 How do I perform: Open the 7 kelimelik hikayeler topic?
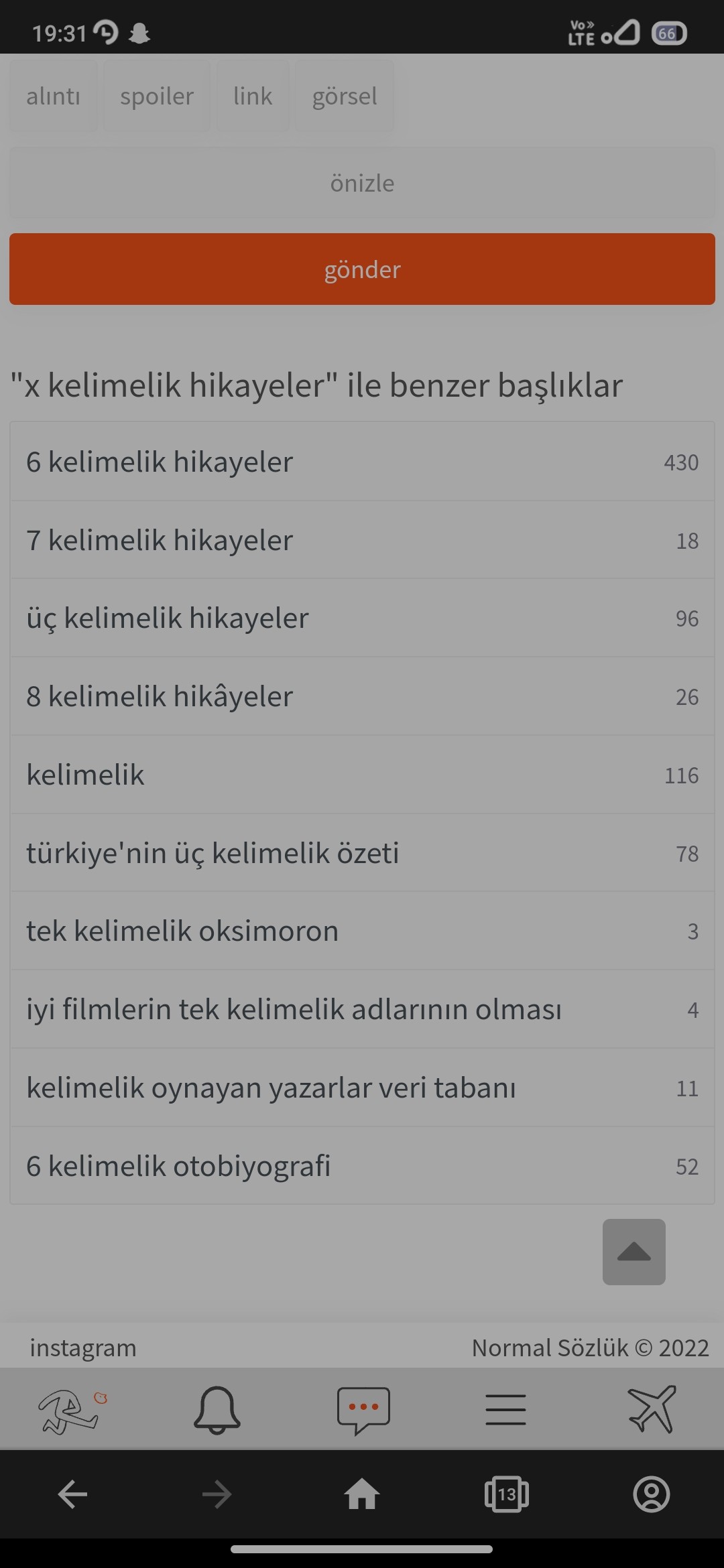click(362, 540)
